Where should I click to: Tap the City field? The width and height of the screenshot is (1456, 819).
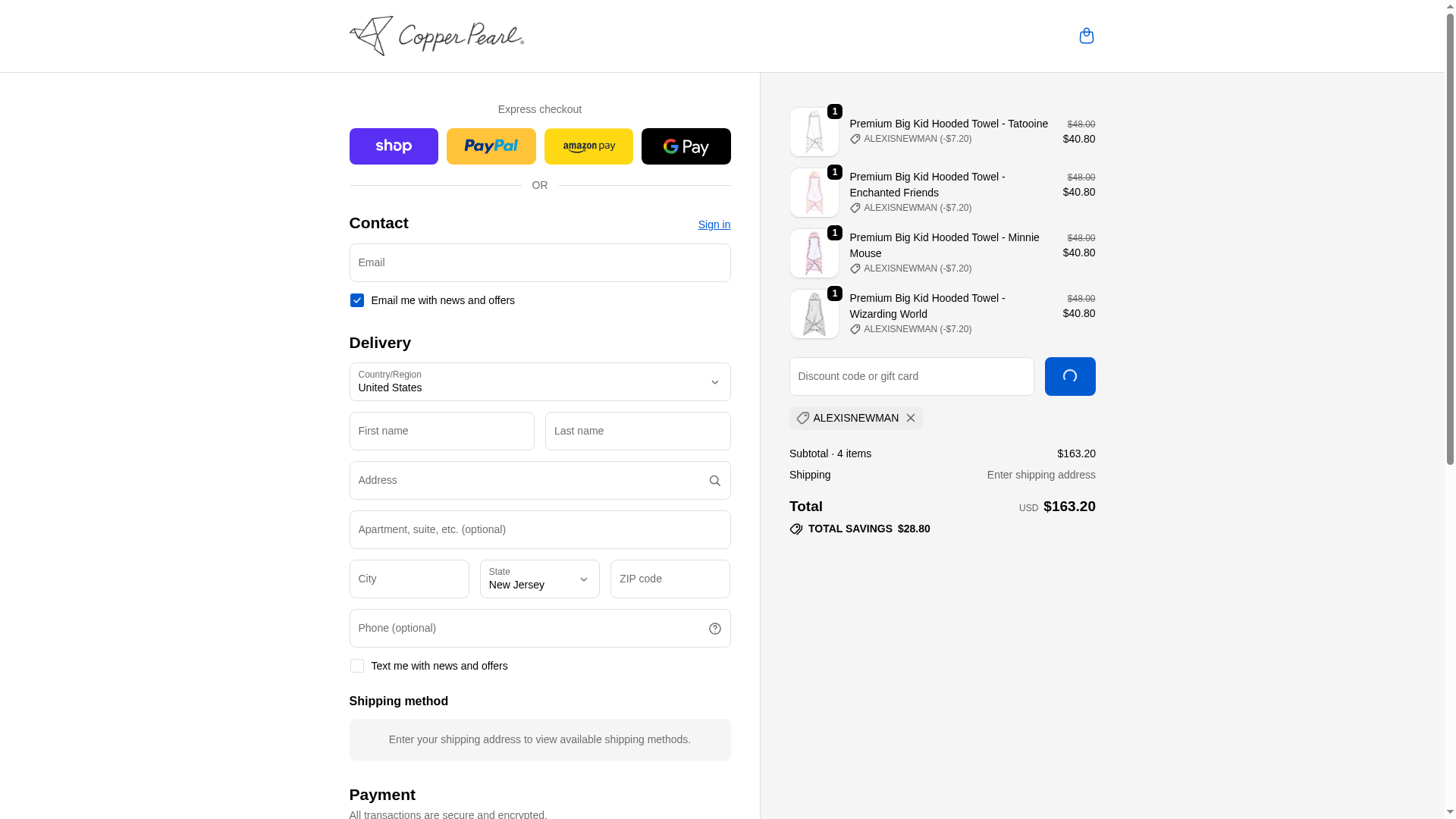coord(409,579)
